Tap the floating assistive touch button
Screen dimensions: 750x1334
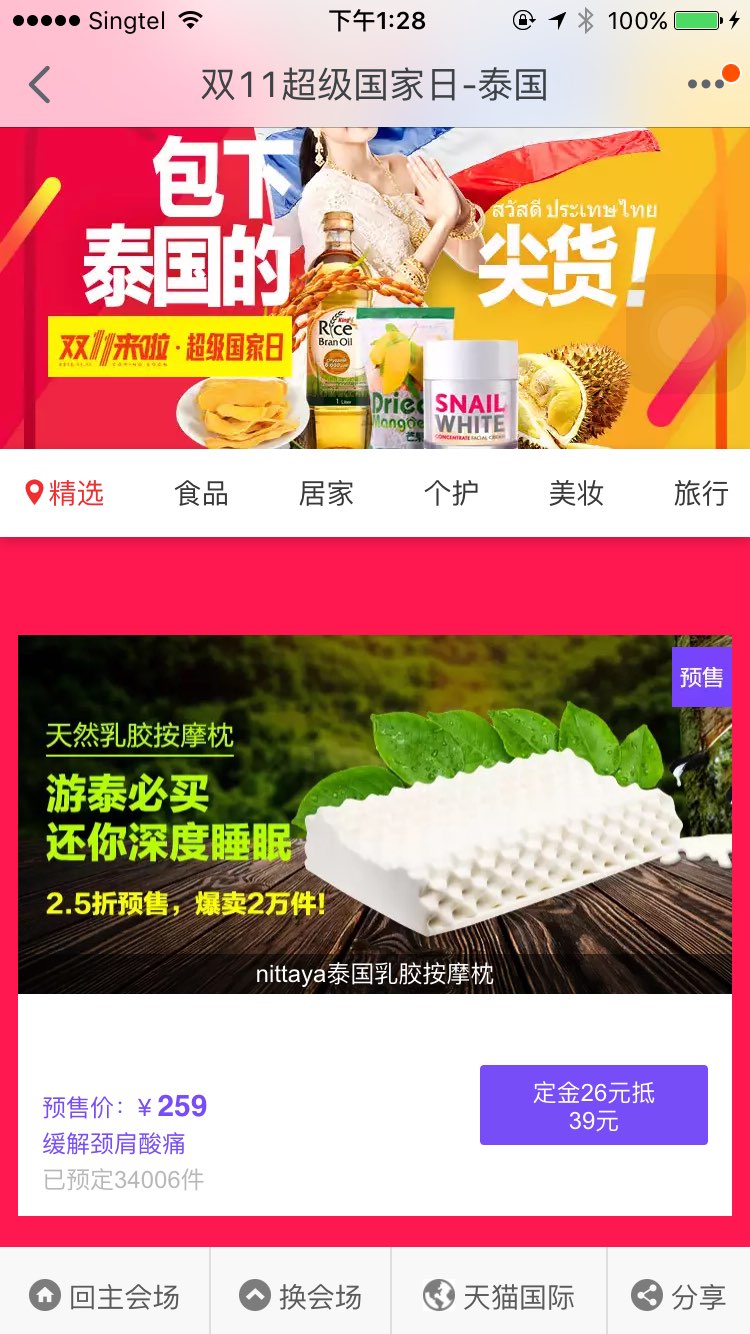click(x=687, y=333)
